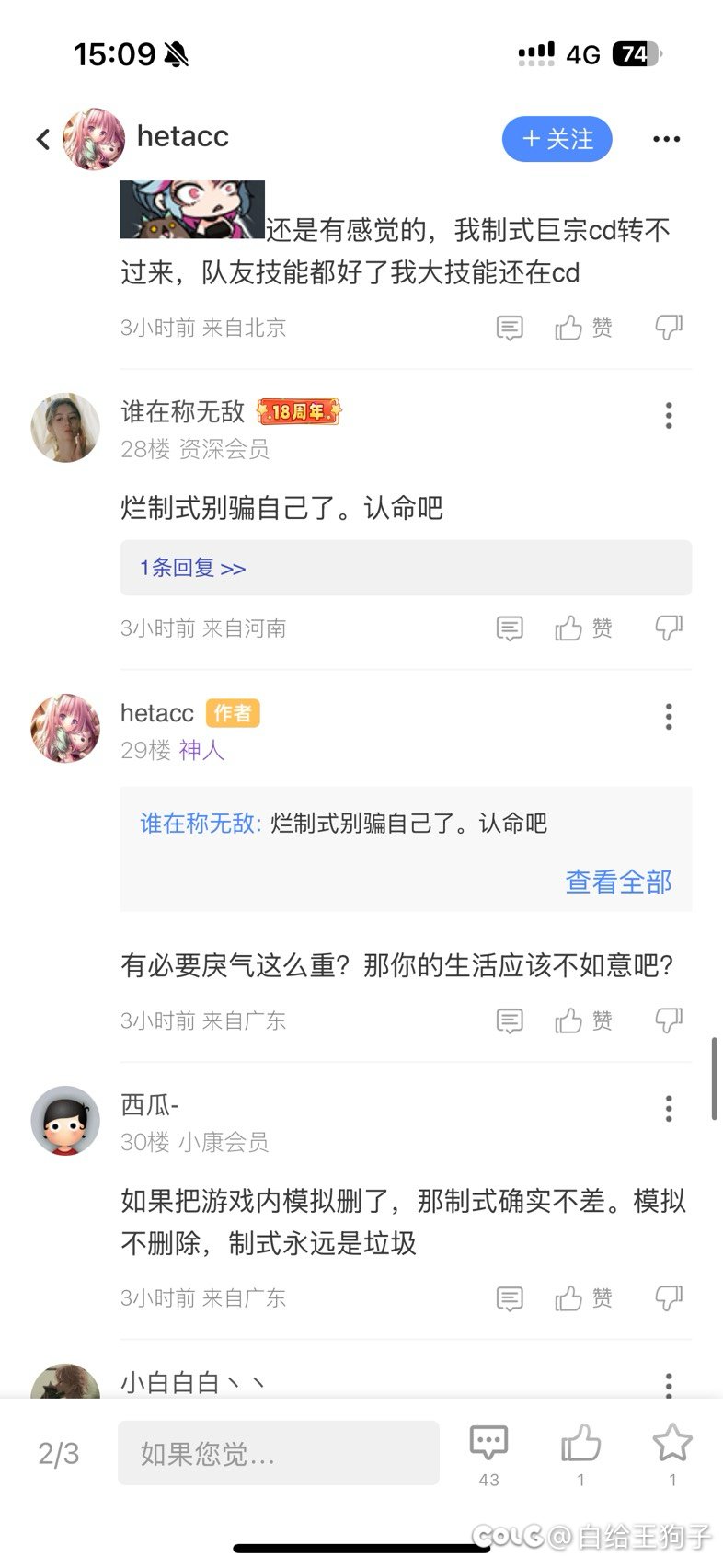The image size is (723, 1568).
Task: Favorite the post with the star icon
Action: point(672,1455)
